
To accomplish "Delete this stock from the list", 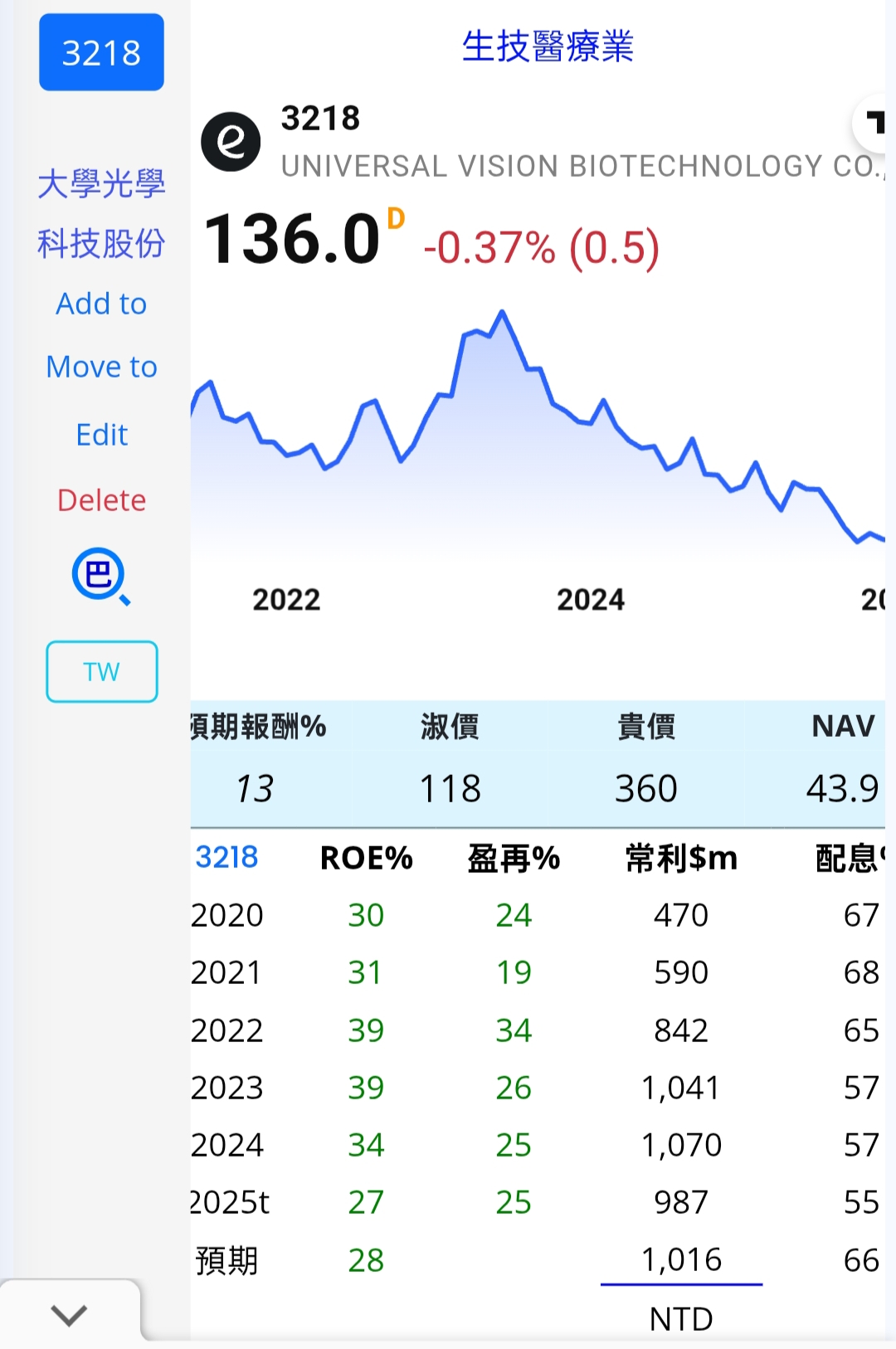I will (x=101, y=500).
